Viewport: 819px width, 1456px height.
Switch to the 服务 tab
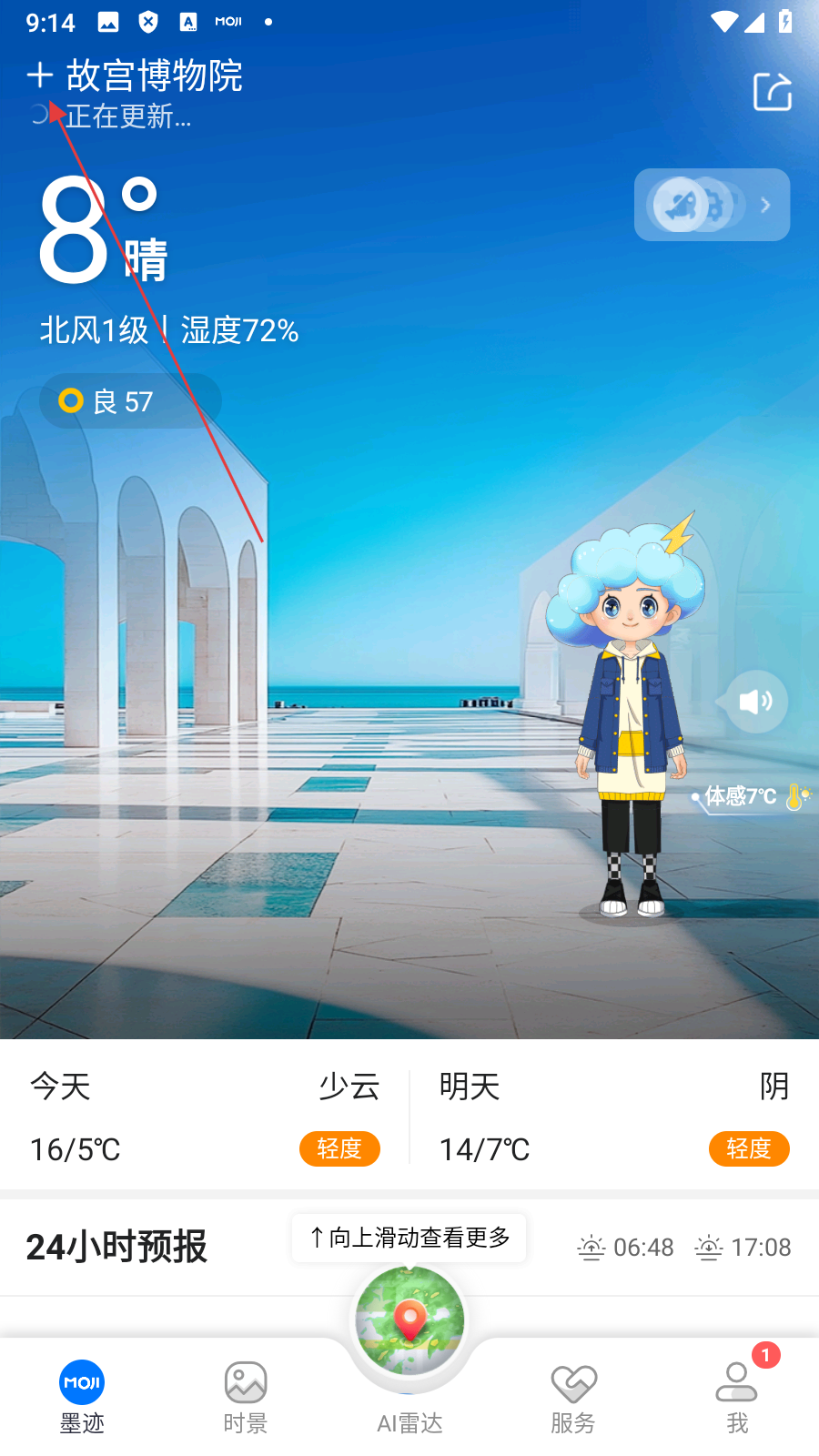573,1398
